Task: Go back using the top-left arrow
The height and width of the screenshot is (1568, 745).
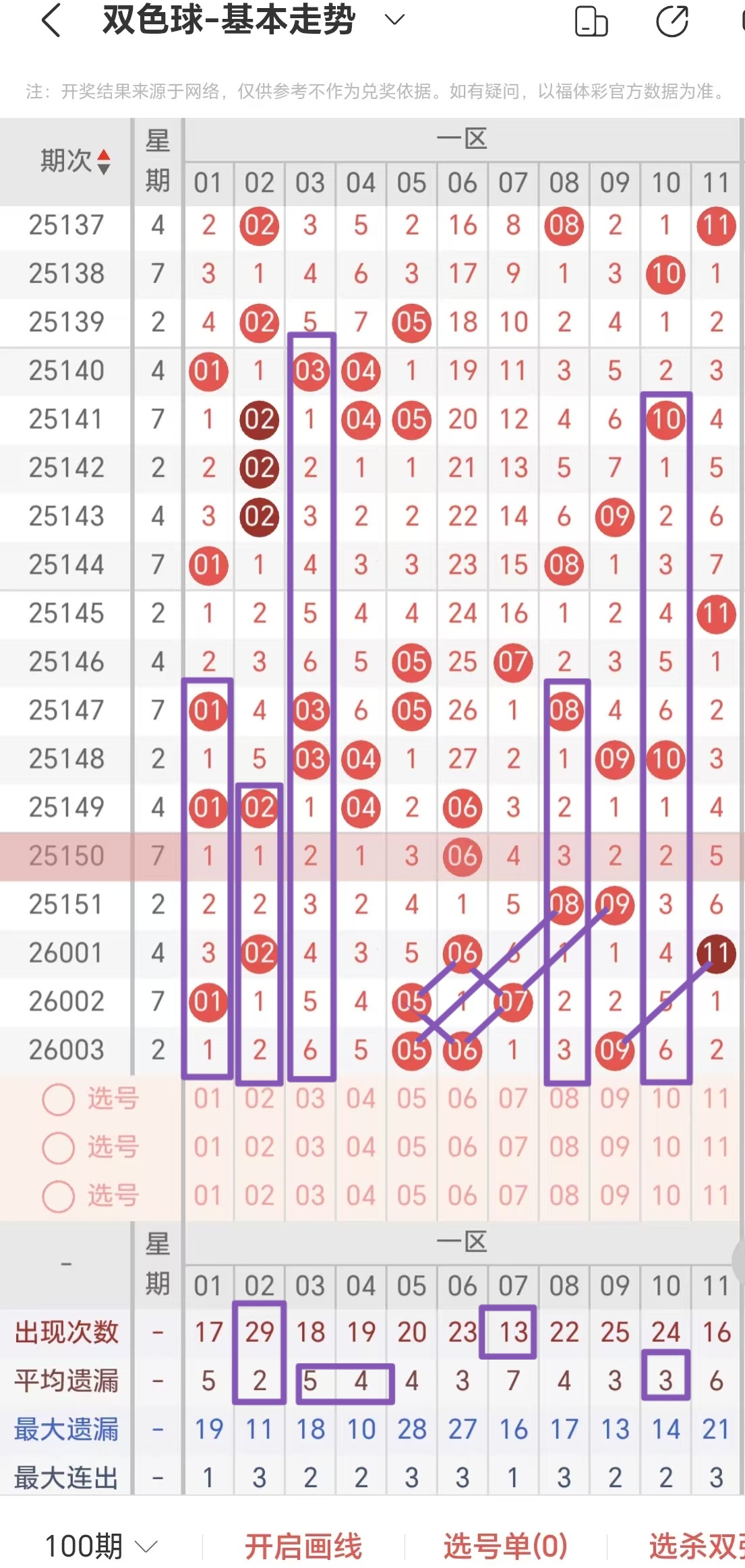Action: coord(52,20)
